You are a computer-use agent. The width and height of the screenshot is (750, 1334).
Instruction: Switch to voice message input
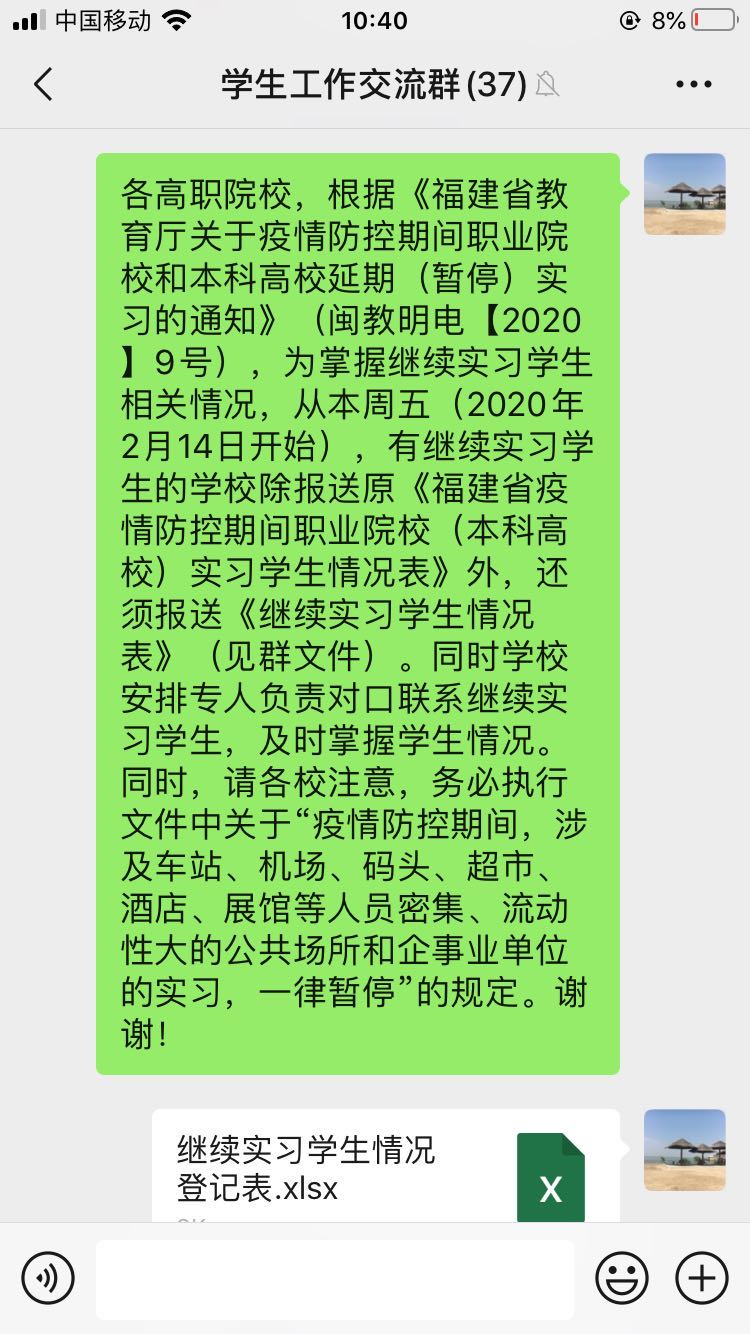click(48, 1278)
